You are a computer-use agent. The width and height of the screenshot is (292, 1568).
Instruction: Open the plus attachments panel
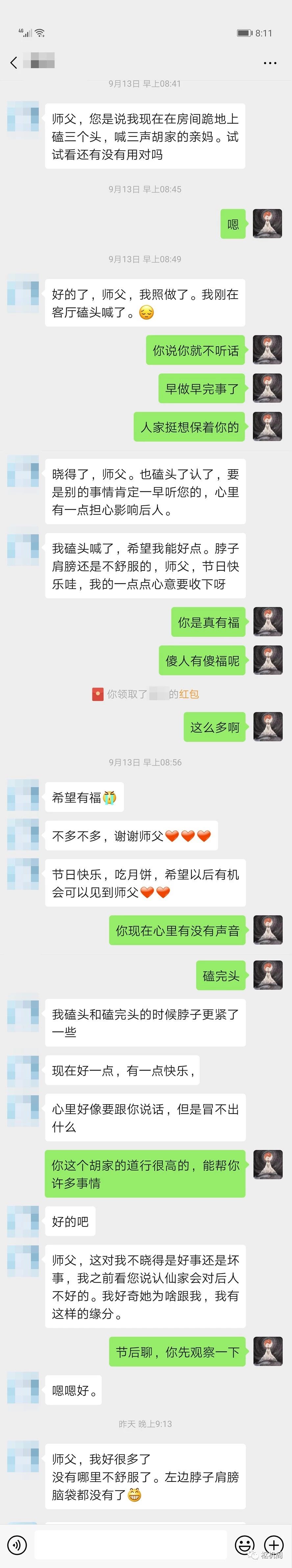pos(274,1544)
